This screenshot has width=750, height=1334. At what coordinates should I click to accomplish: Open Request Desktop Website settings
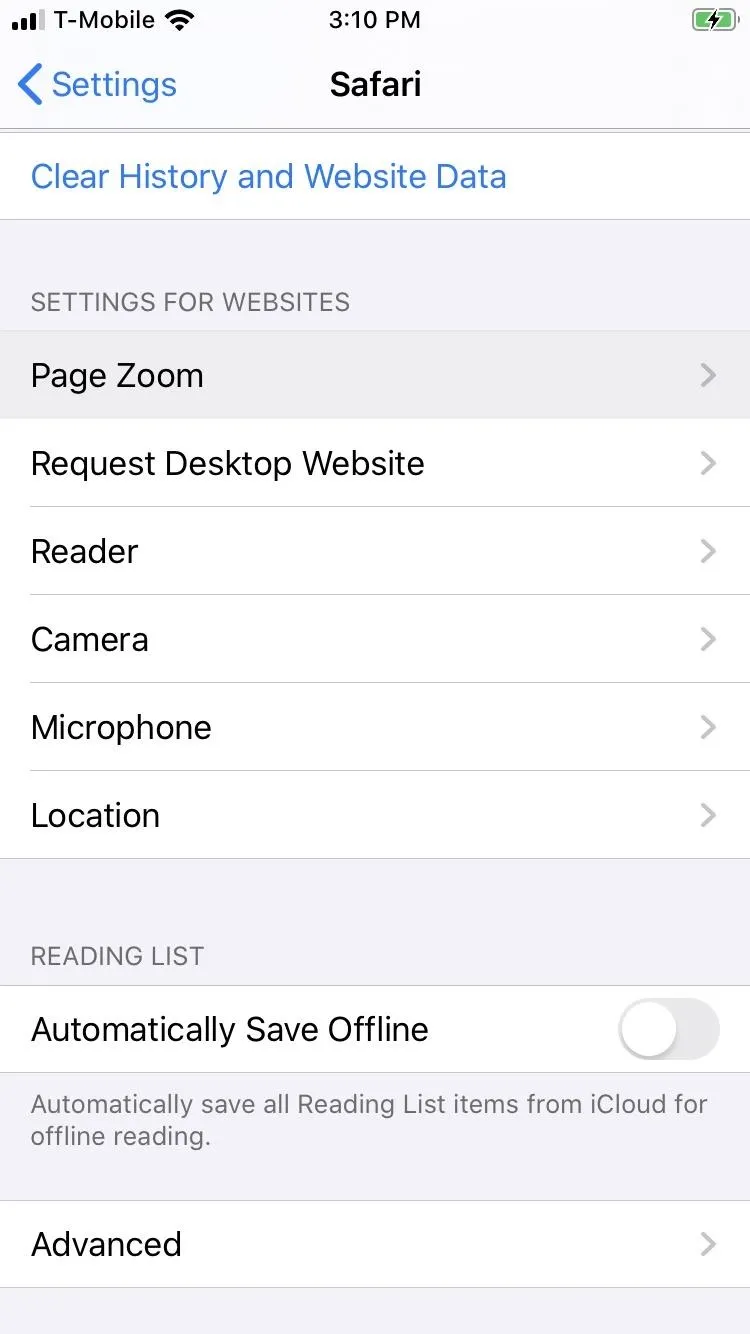[x=375, y=463]
